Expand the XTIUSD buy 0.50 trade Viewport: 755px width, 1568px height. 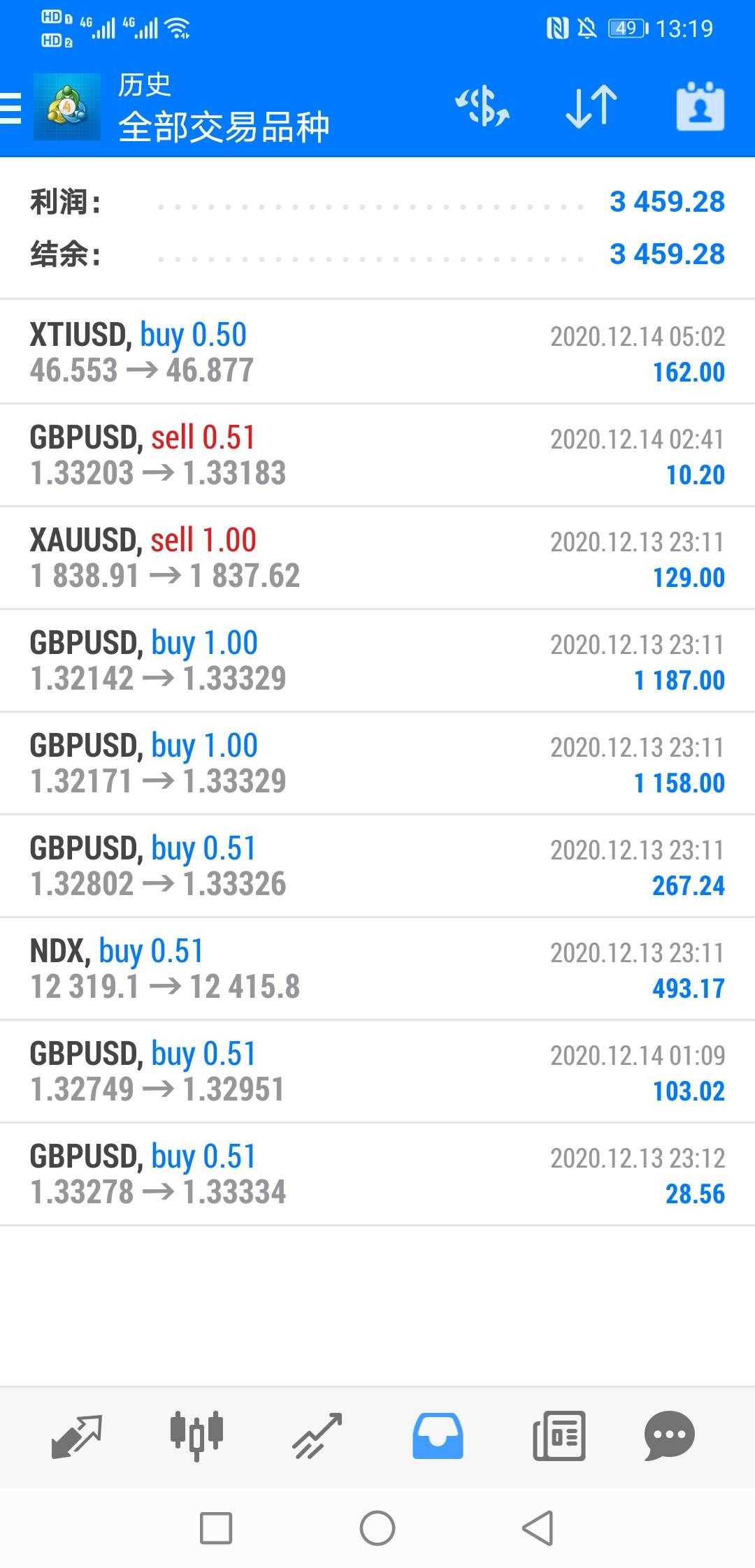pos(377,352)
